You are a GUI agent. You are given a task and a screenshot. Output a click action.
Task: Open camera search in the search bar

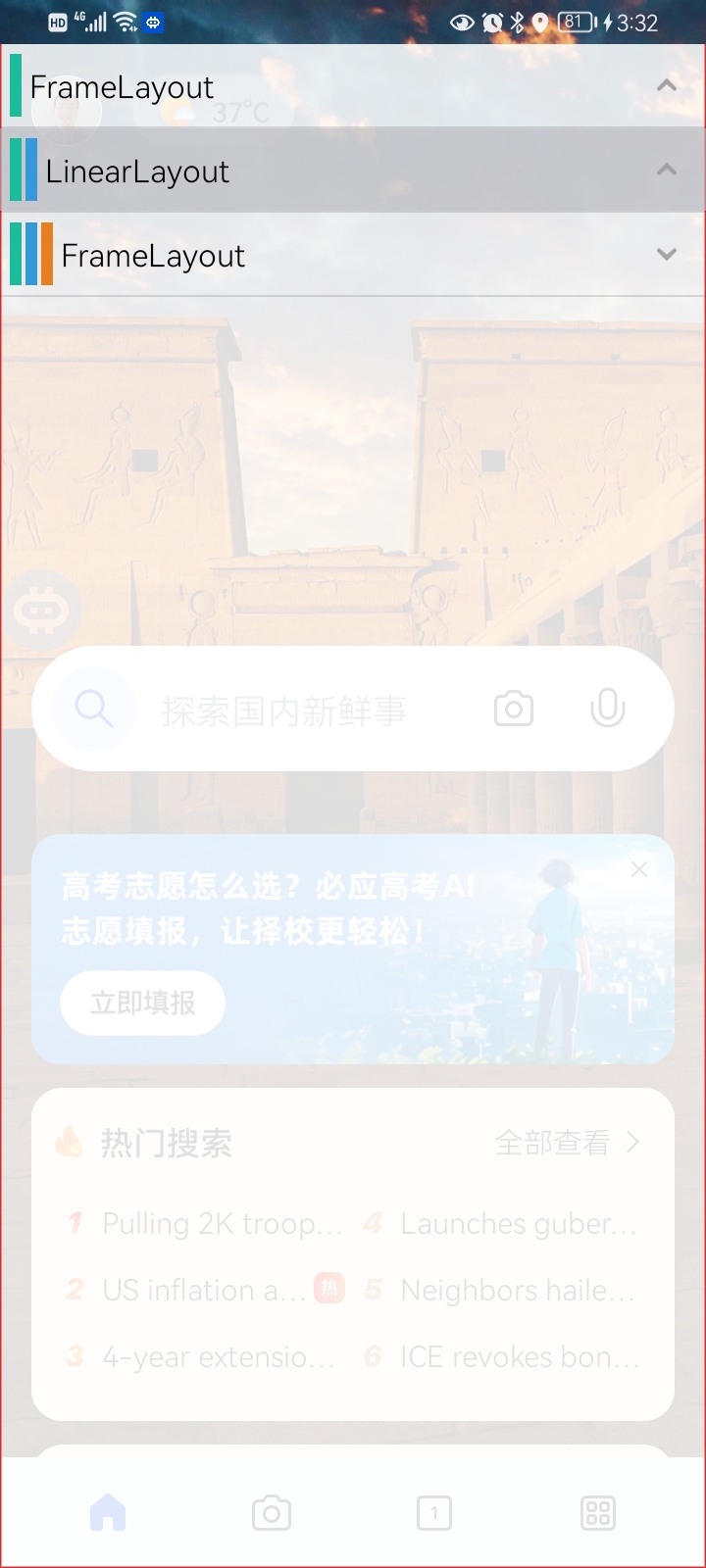pos(514,709)
